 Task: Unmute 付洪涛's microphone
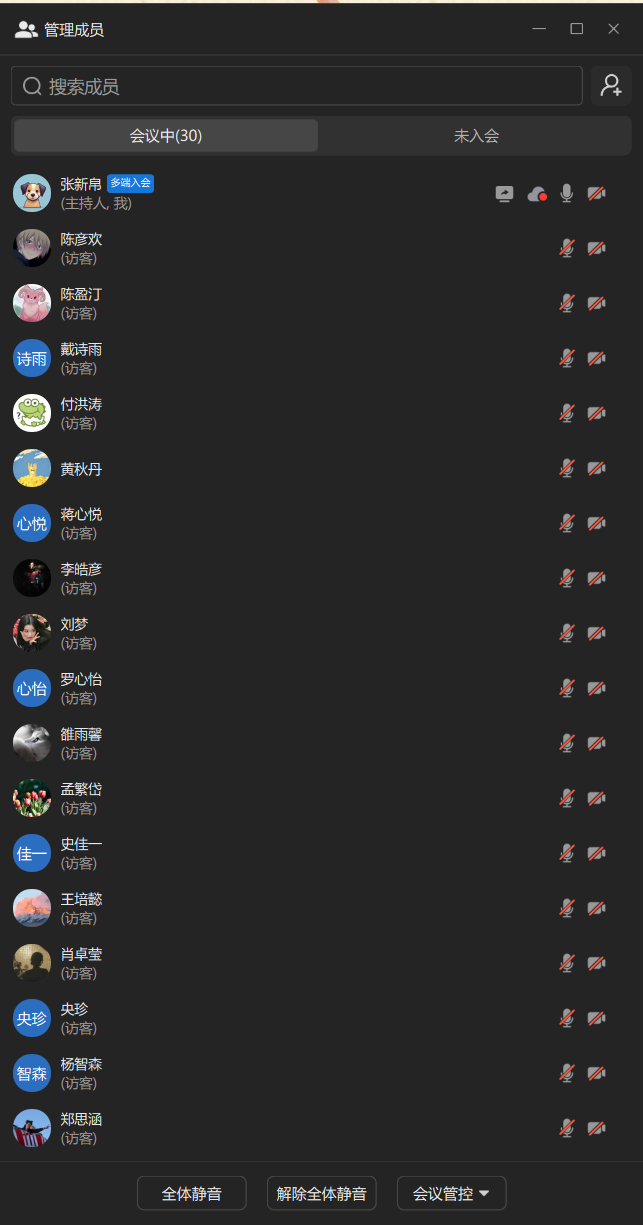pos(567,413)
